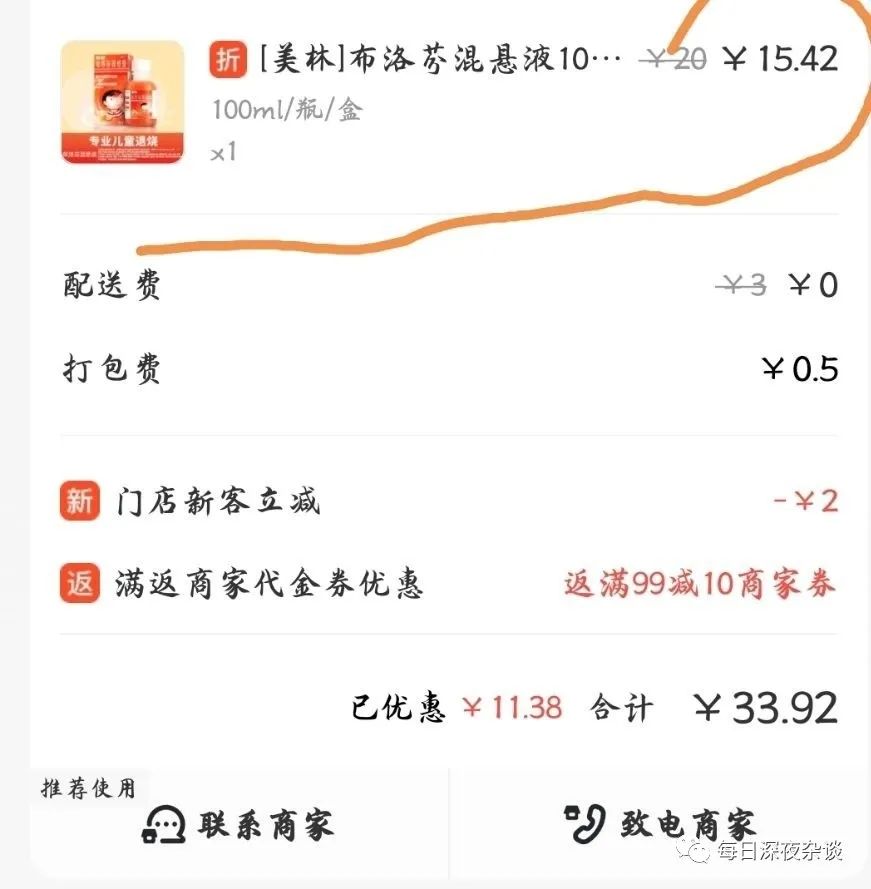The width and height of the screenshot is (871, 889).
Task: Select the contact merchant chat icon
Action: [x=161, y=824]
